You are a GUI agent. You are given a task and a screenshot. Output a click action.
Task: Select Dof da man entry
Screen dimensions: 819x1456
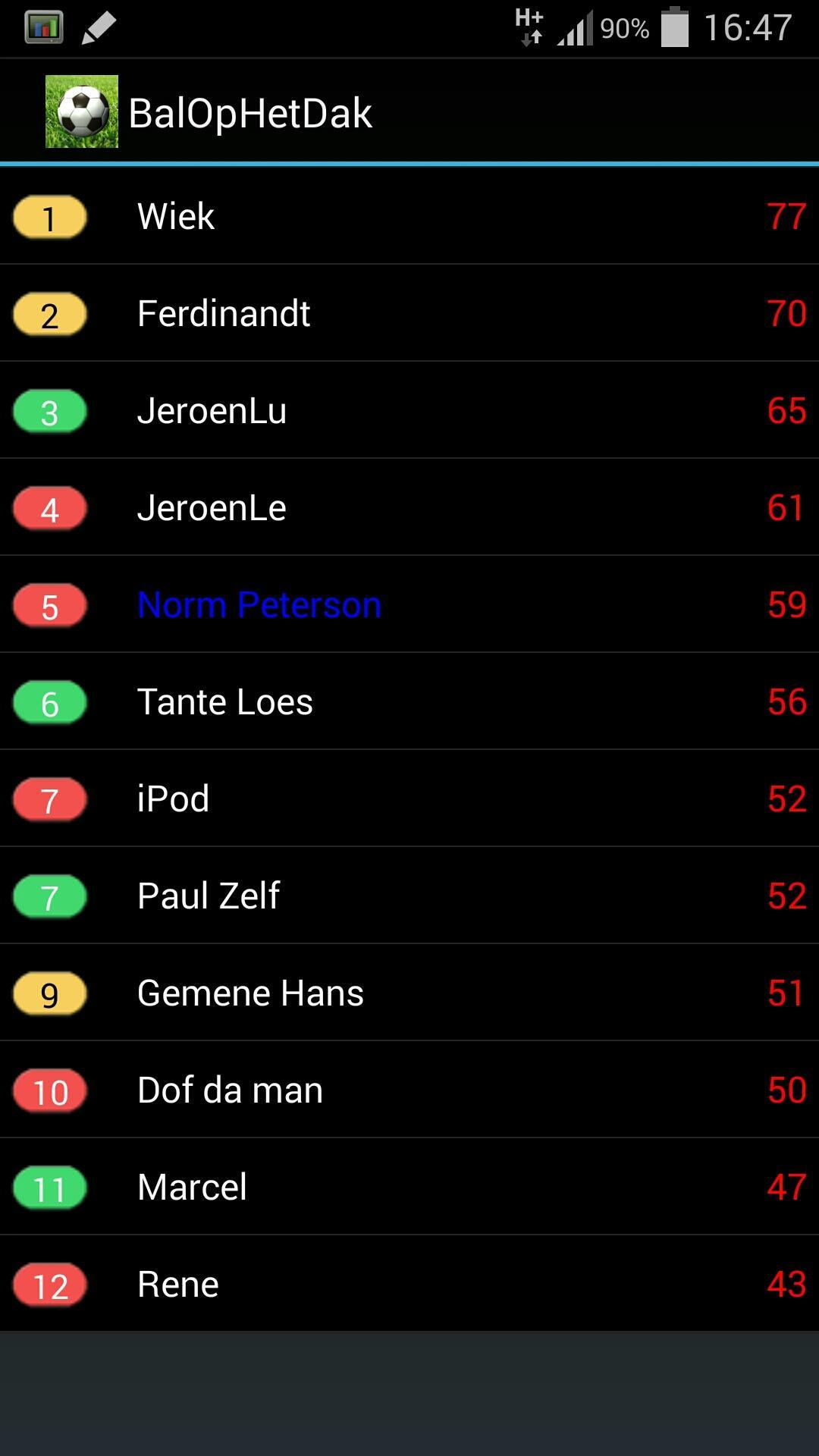point(409,1090)
